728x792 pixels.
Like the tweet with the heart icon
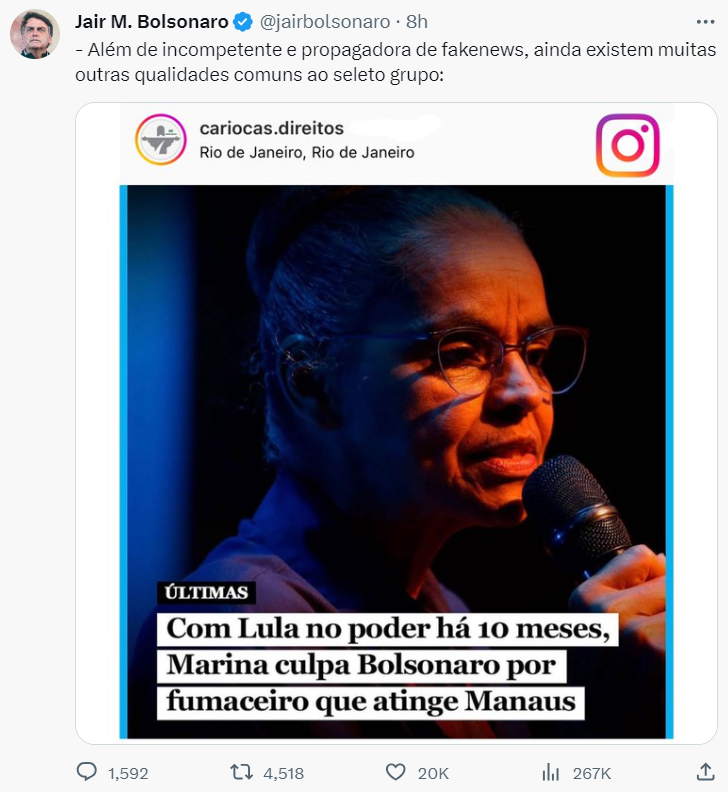point(396,772)
